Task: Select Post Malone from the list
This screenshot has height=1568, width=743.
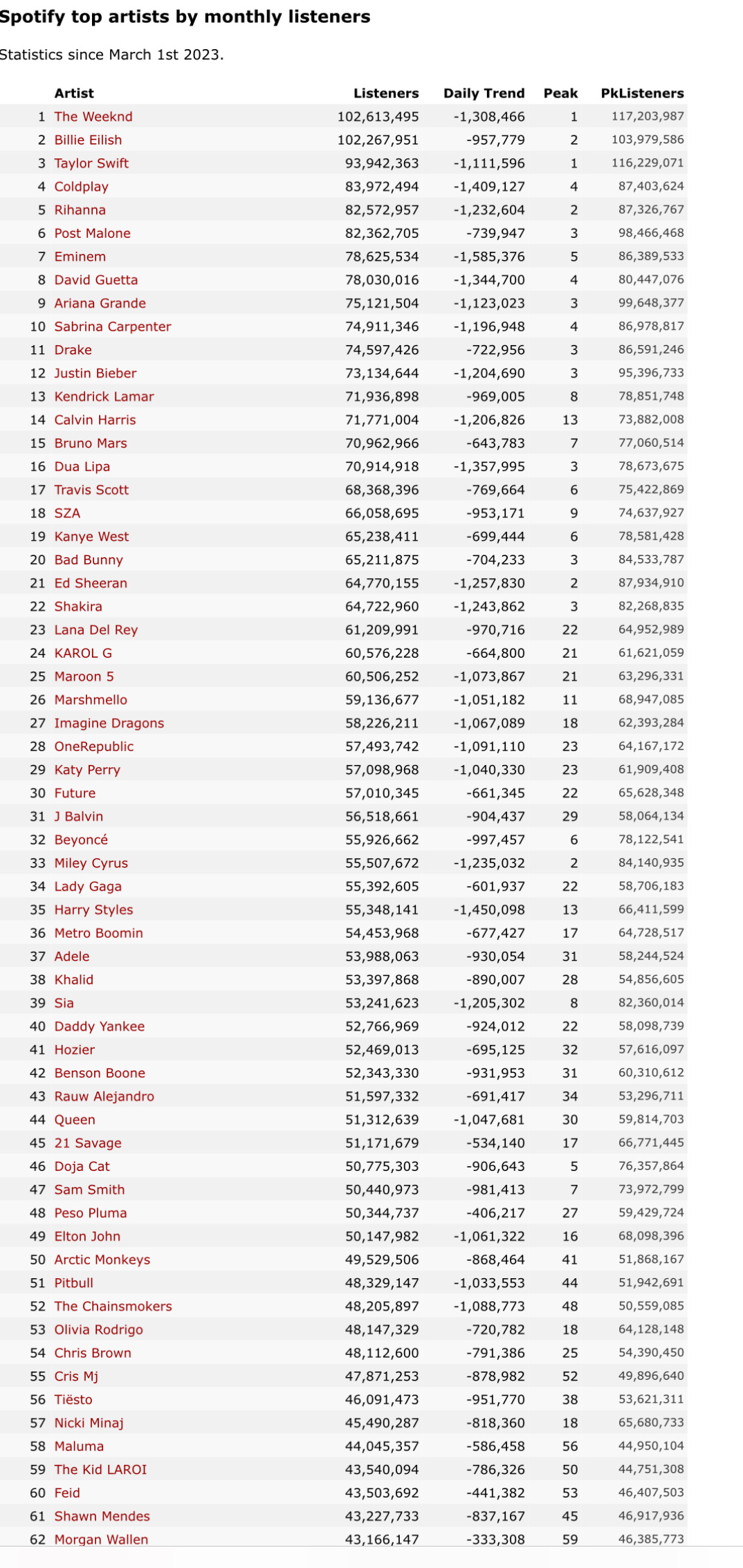Action: click(x=93, y=234)
